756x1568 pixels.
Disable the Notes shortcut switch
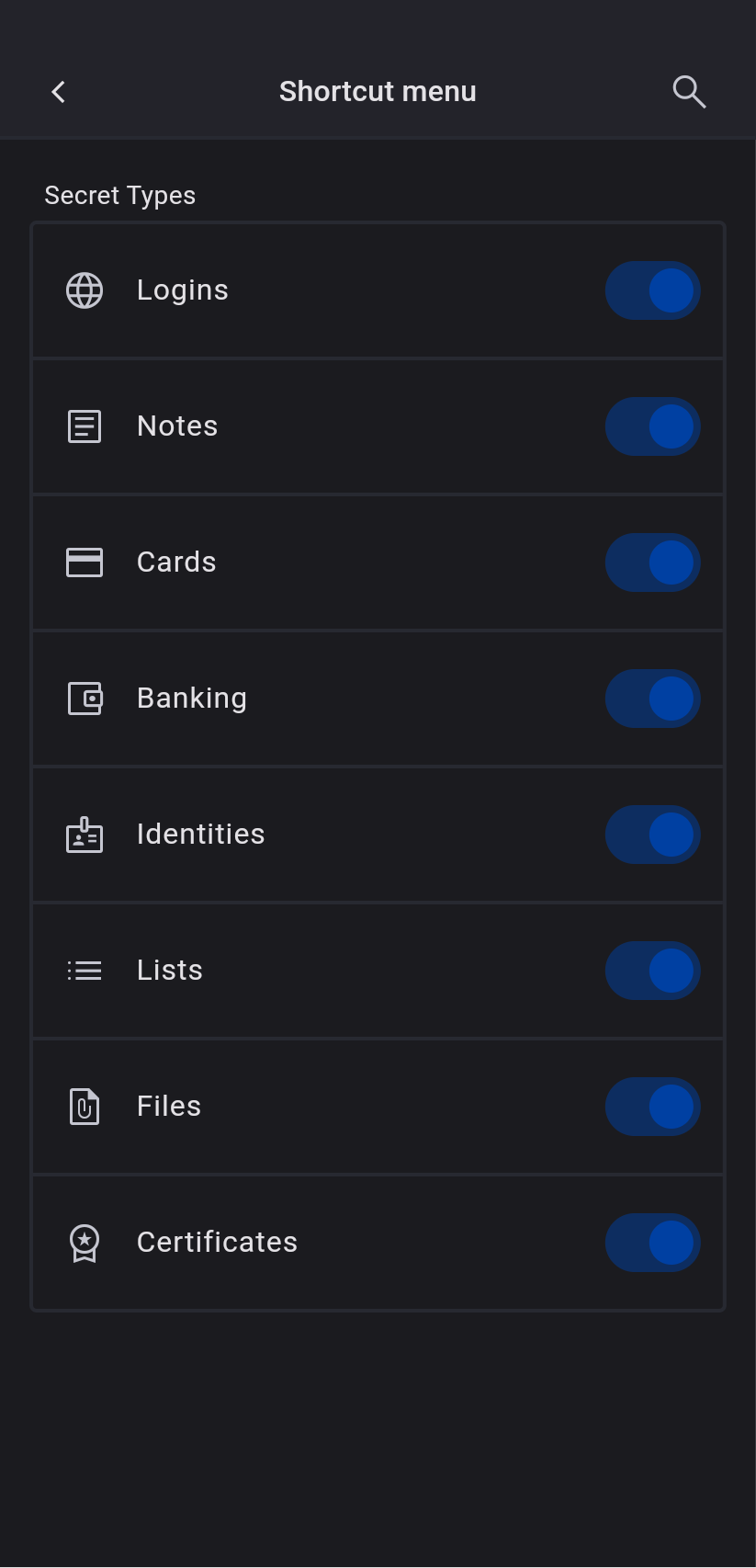[x=652, y=426]
